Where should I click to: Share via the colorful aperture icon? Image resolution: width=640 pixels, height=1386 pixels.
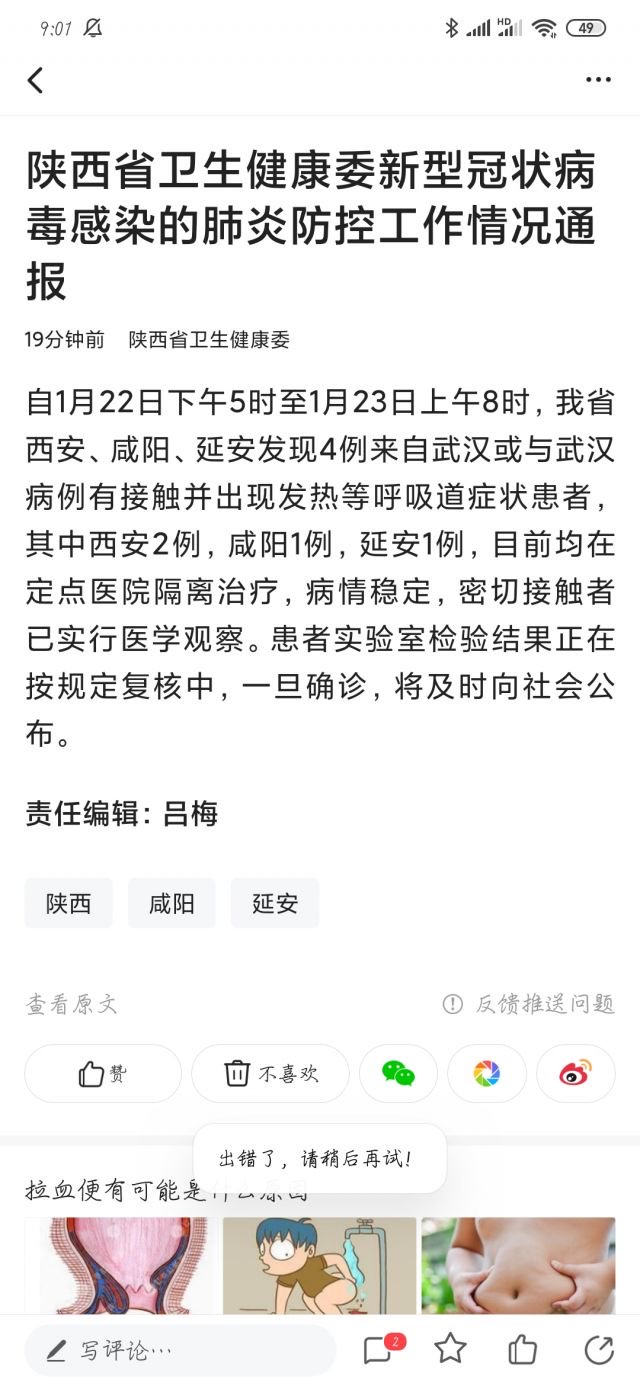pyautogui.click(x=487, y=1074)
